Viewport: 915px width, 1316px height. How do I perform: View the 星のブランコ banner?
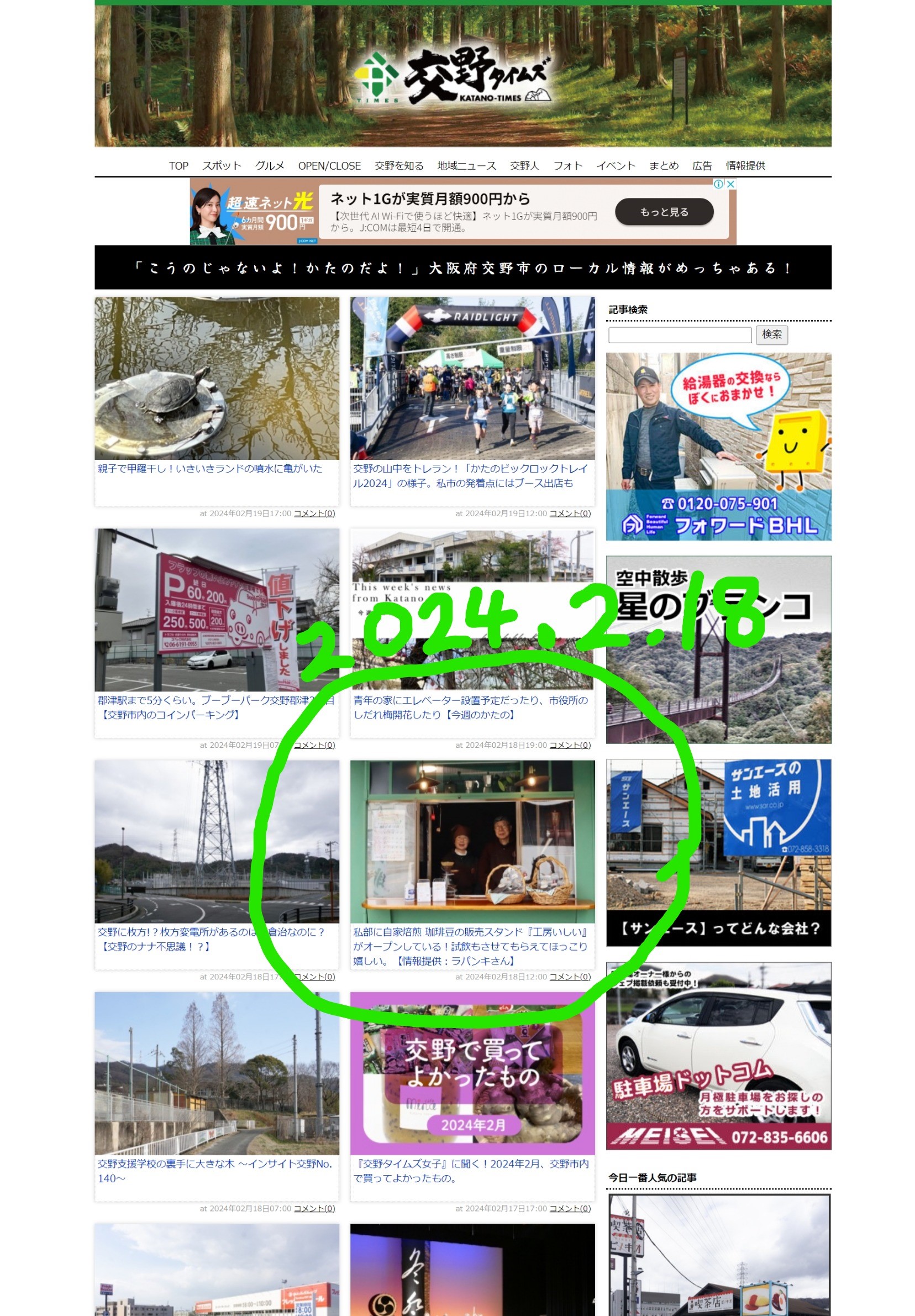pyautogui.click(x=718, y=649)
